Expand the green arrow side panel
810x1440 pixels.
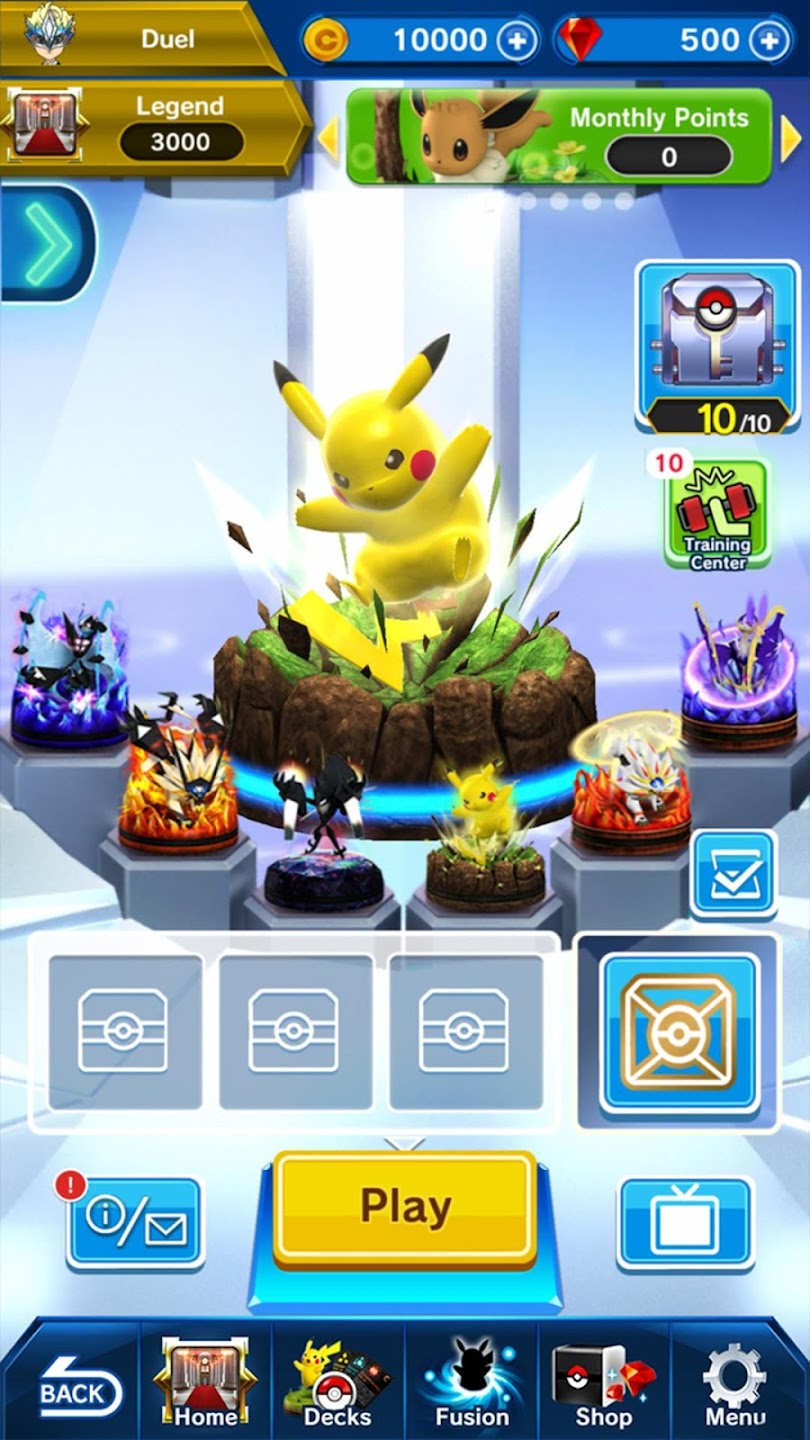(46, 243)
